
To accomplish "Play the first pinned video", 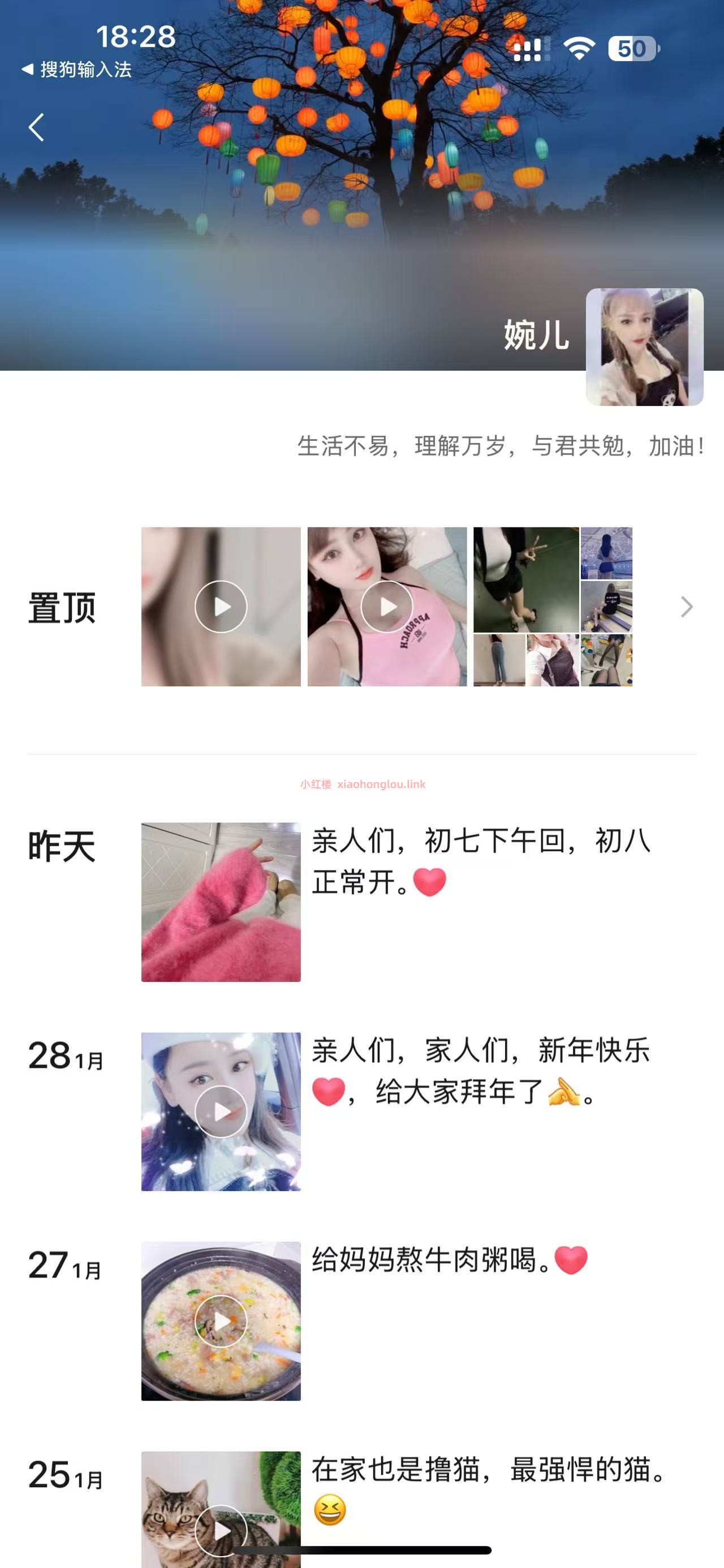I will point(221,607).
